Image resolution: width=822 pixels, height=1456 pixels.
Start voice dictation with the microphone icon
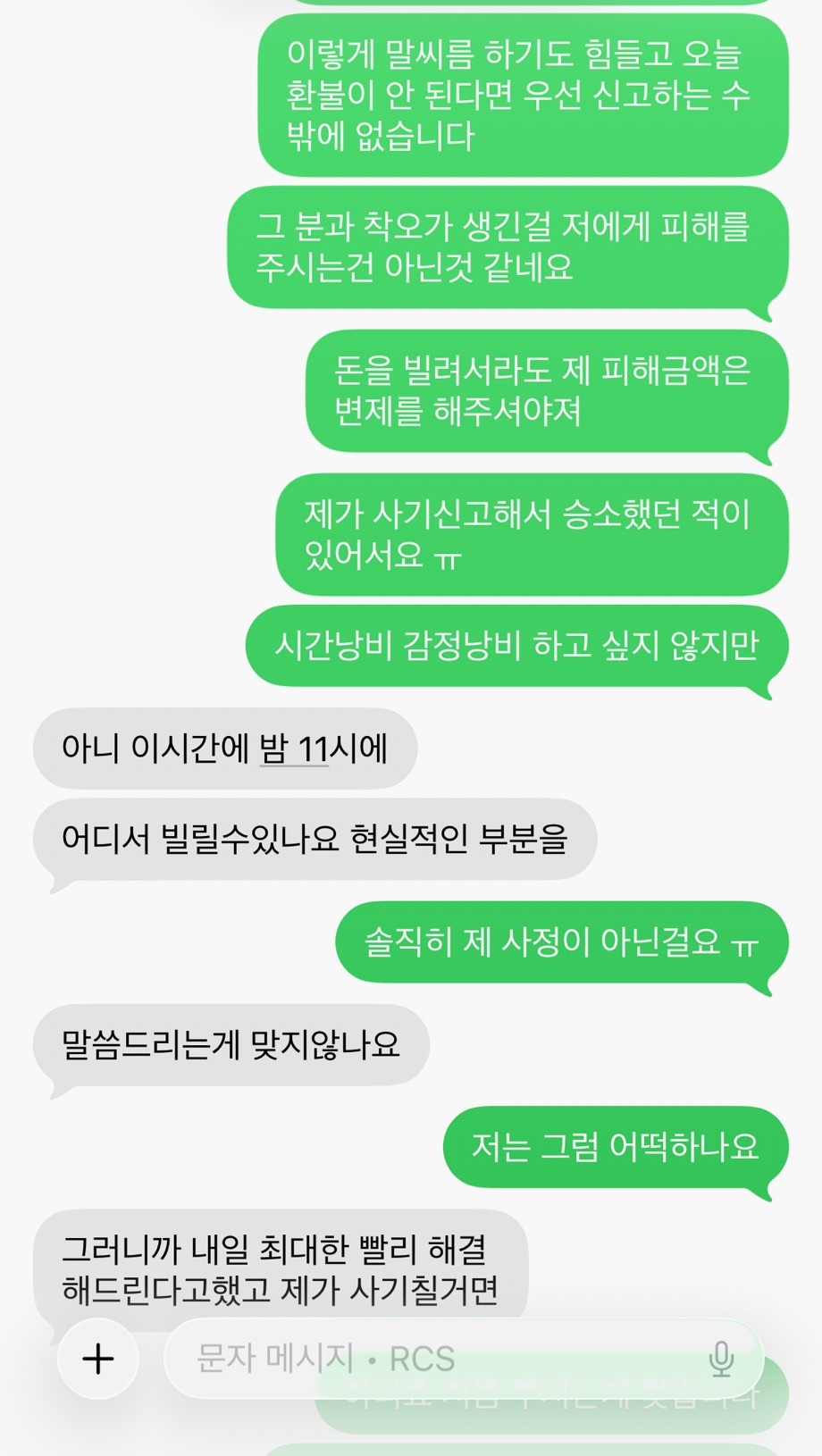(721, 1359)
